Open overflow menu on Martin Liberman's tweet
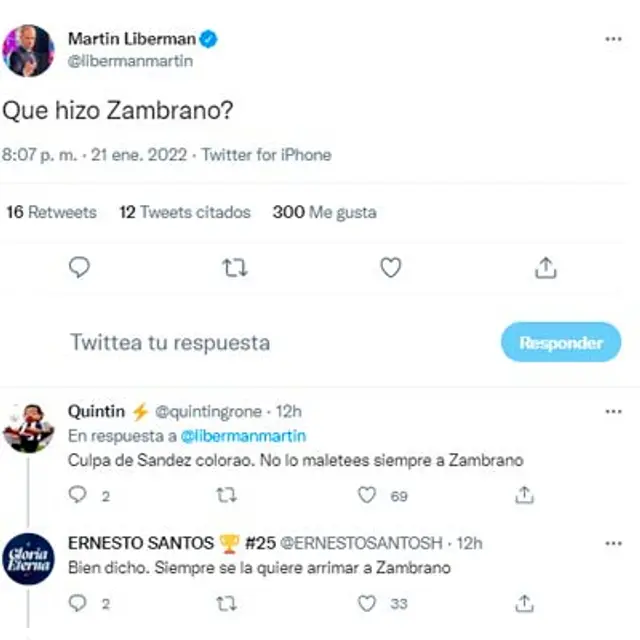The width and height of the screenshot is (640, 640). 613,38
